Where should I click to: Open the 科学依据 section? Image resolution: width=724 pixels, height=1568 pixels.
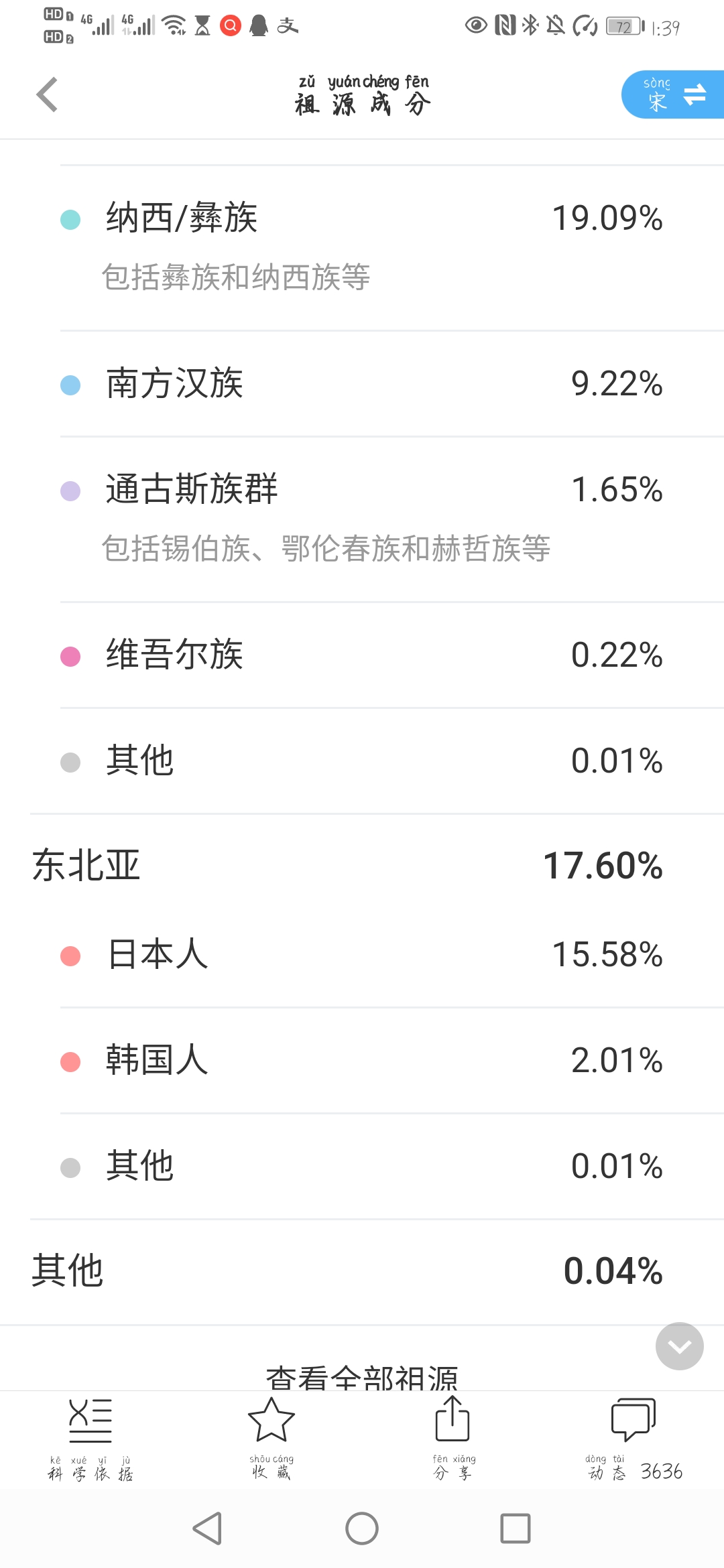[90, 1438]
